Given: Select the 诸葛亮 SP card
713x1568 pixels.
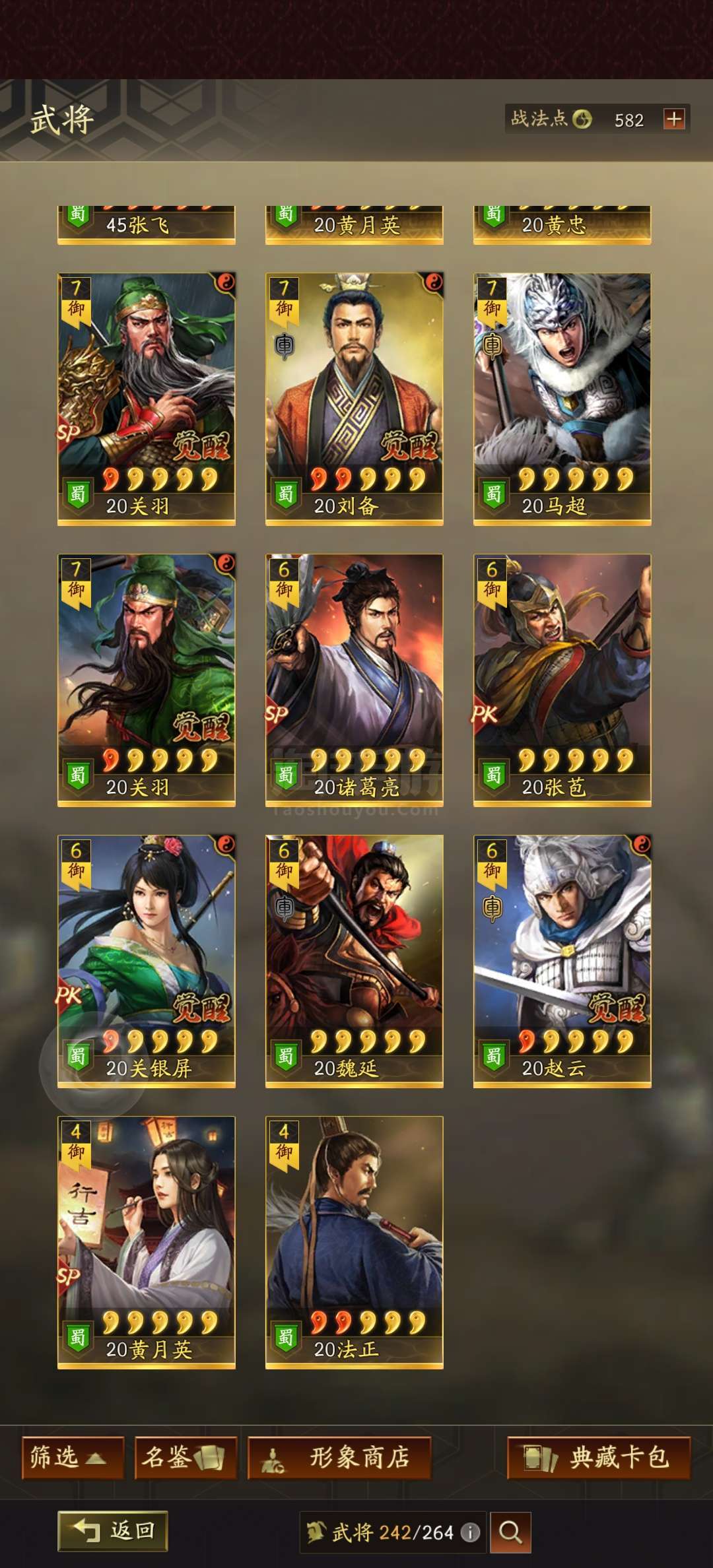Looking at the screenshot, I should (354, 680).
